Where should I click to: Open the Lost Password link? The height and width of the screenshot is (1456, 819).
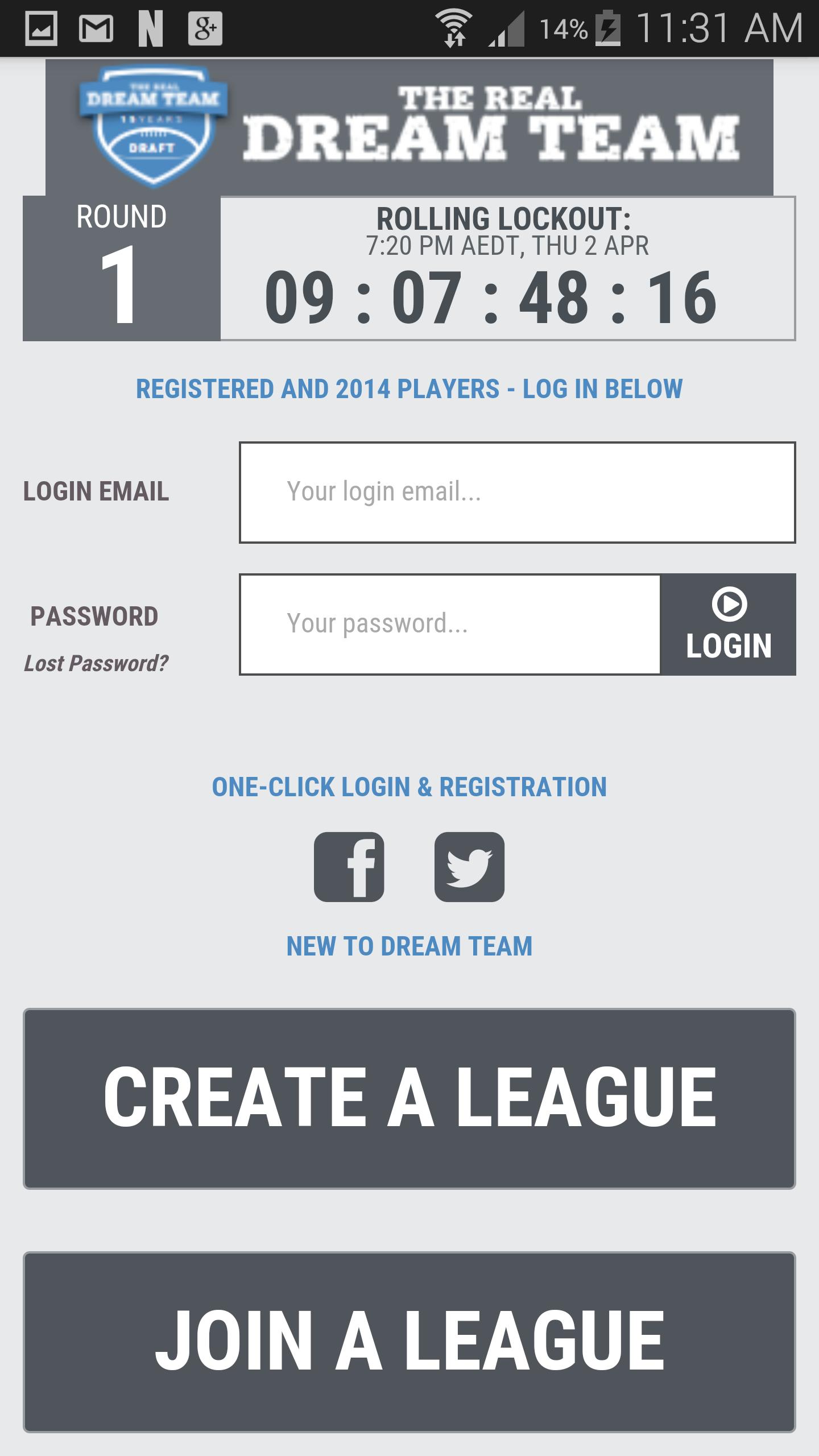click(x=96, y=663)
